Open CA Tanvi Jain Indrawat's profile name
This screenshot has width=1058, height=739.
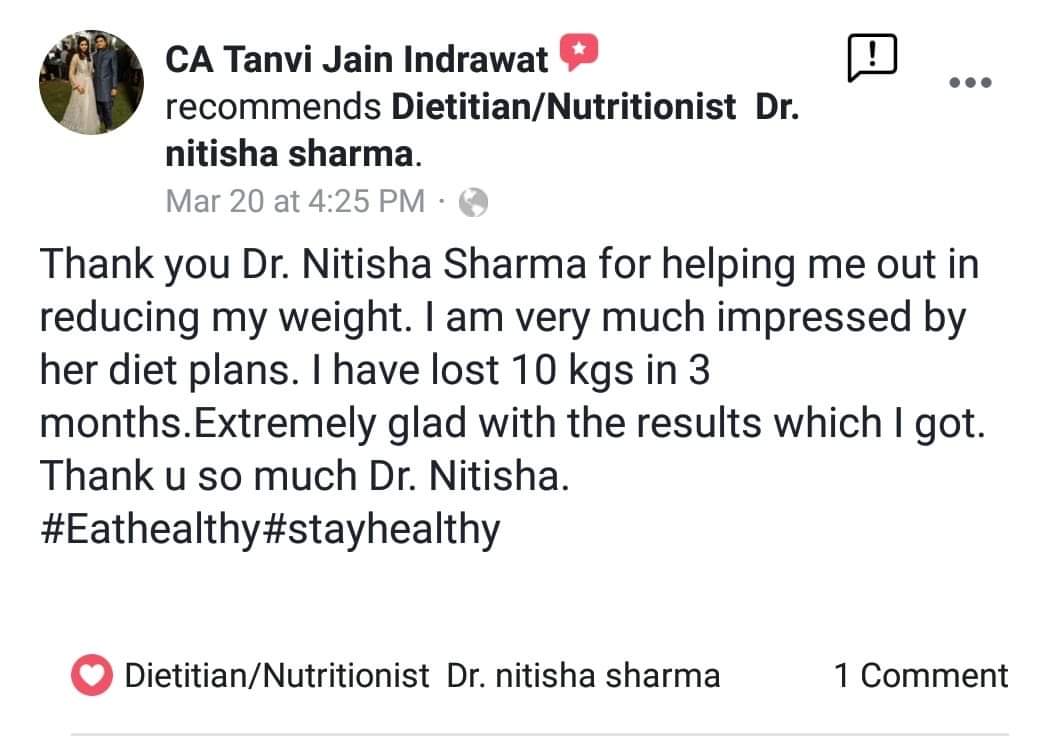click(x=357, y=60)
